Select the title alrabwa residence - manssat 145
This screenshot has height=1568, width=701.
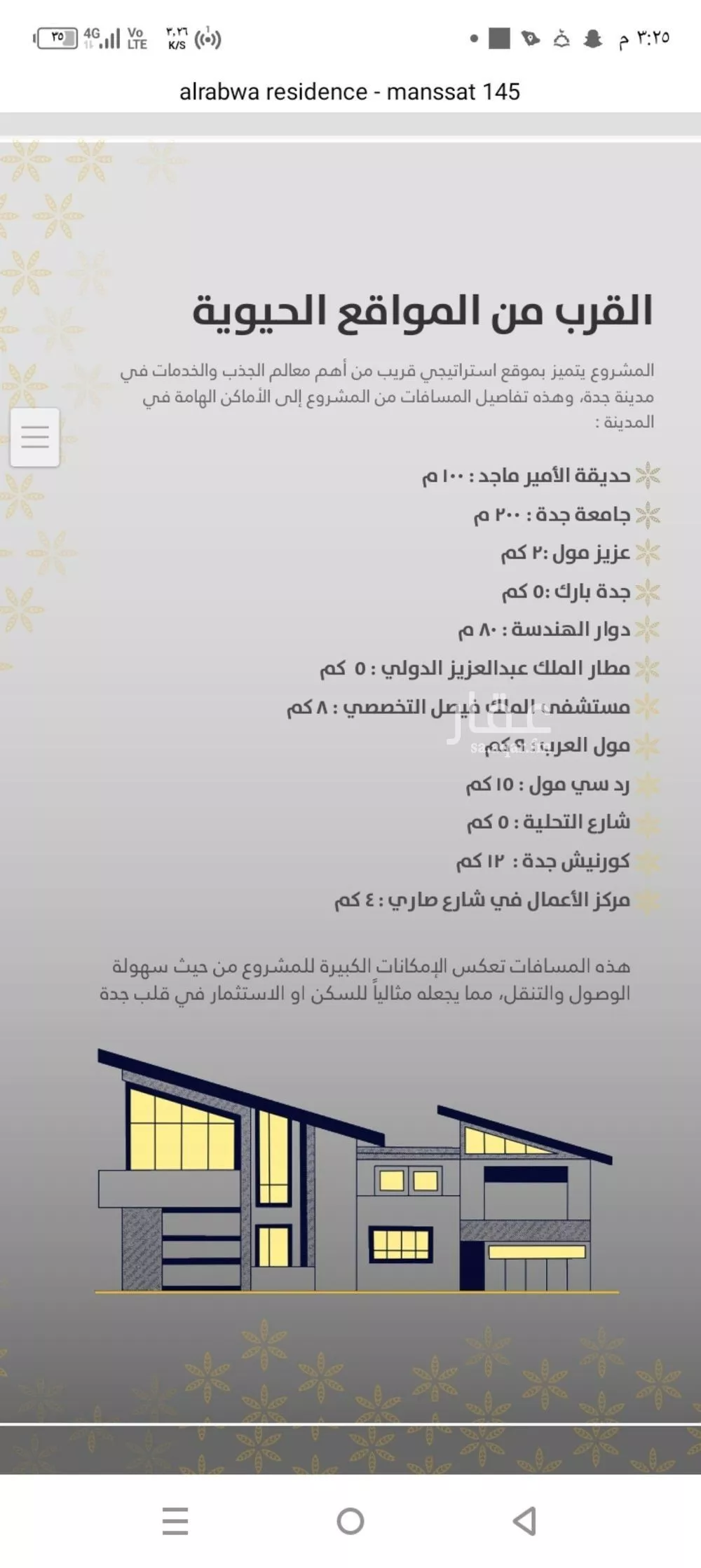[350, 90]
